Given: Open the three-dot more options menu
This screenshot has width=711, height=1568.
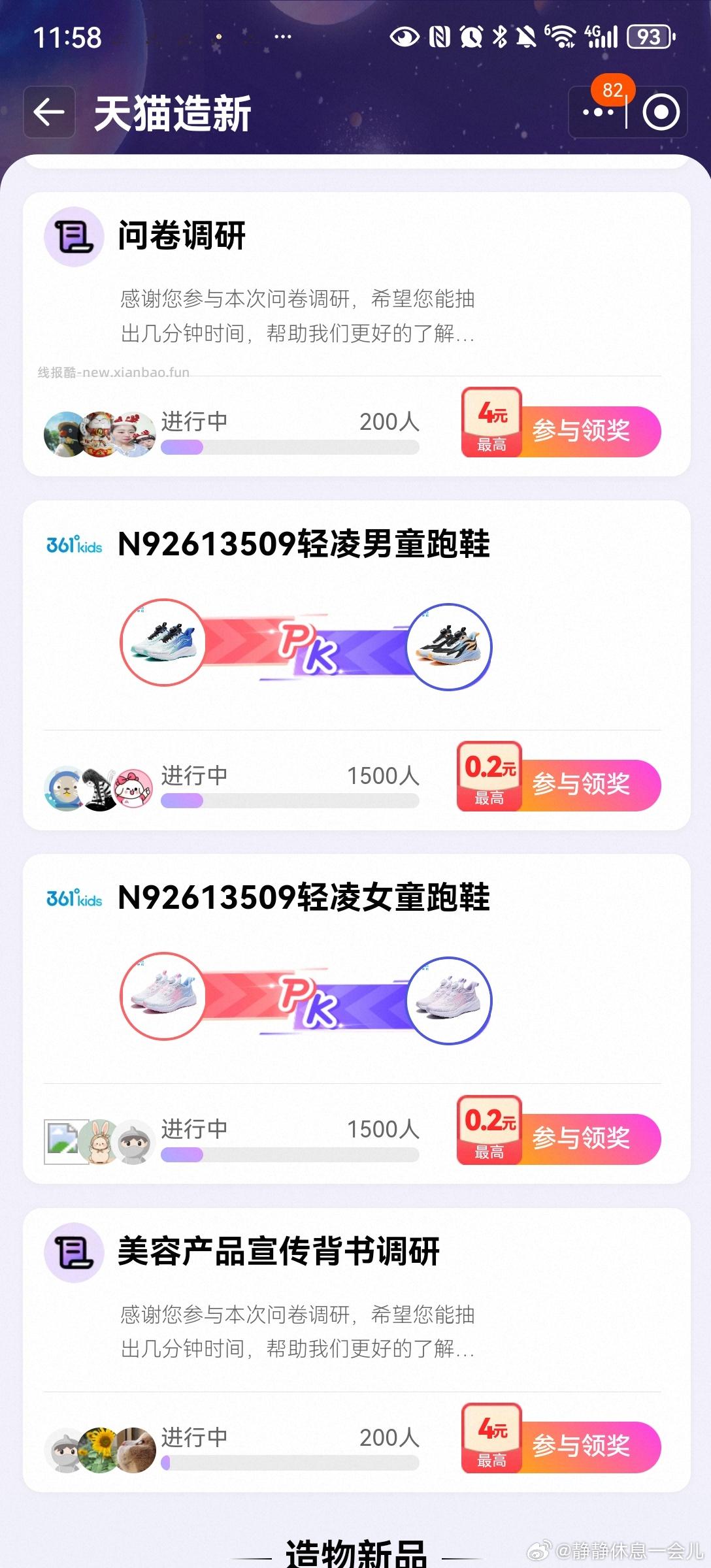Looking at the screenshot, I should [x=597, y=112].
